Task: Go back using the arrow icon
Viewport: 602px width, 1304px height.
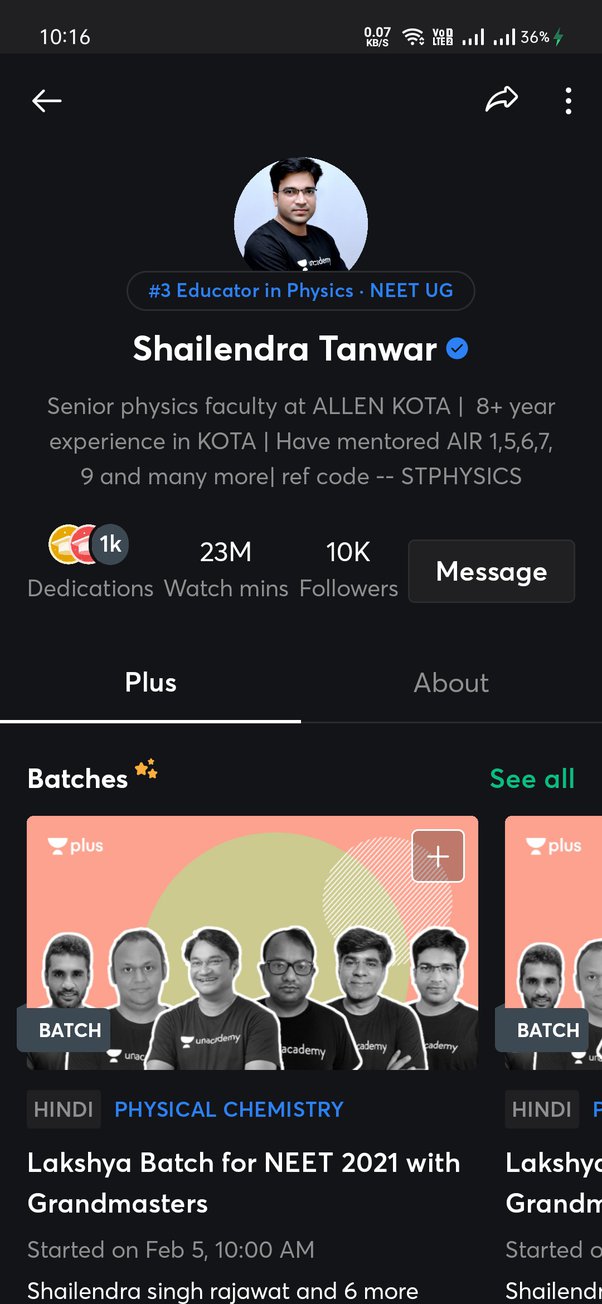Action: pos(47,100)
